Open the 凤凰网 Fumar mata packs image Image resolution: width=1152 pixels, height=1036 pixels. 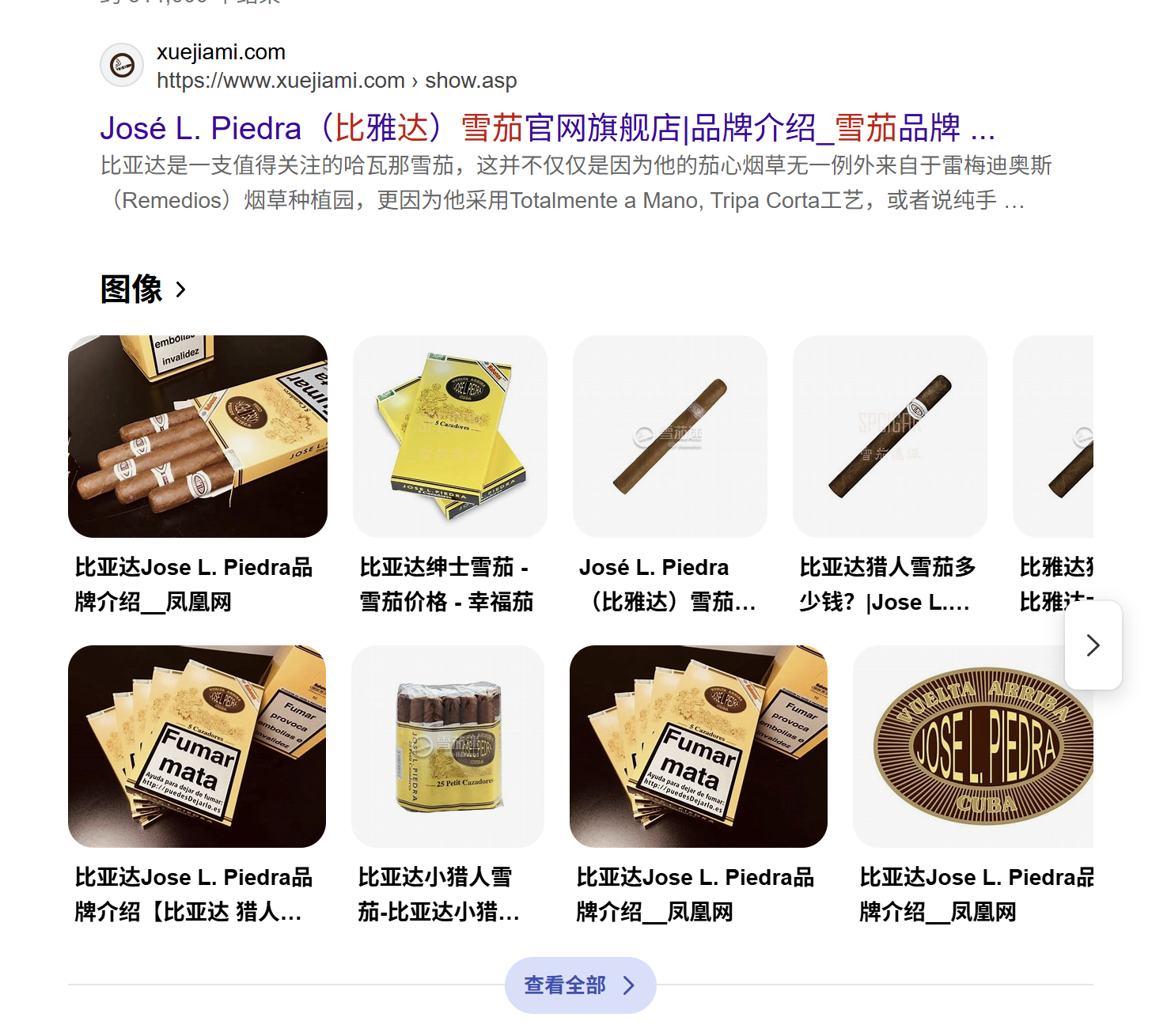point(698,747)
